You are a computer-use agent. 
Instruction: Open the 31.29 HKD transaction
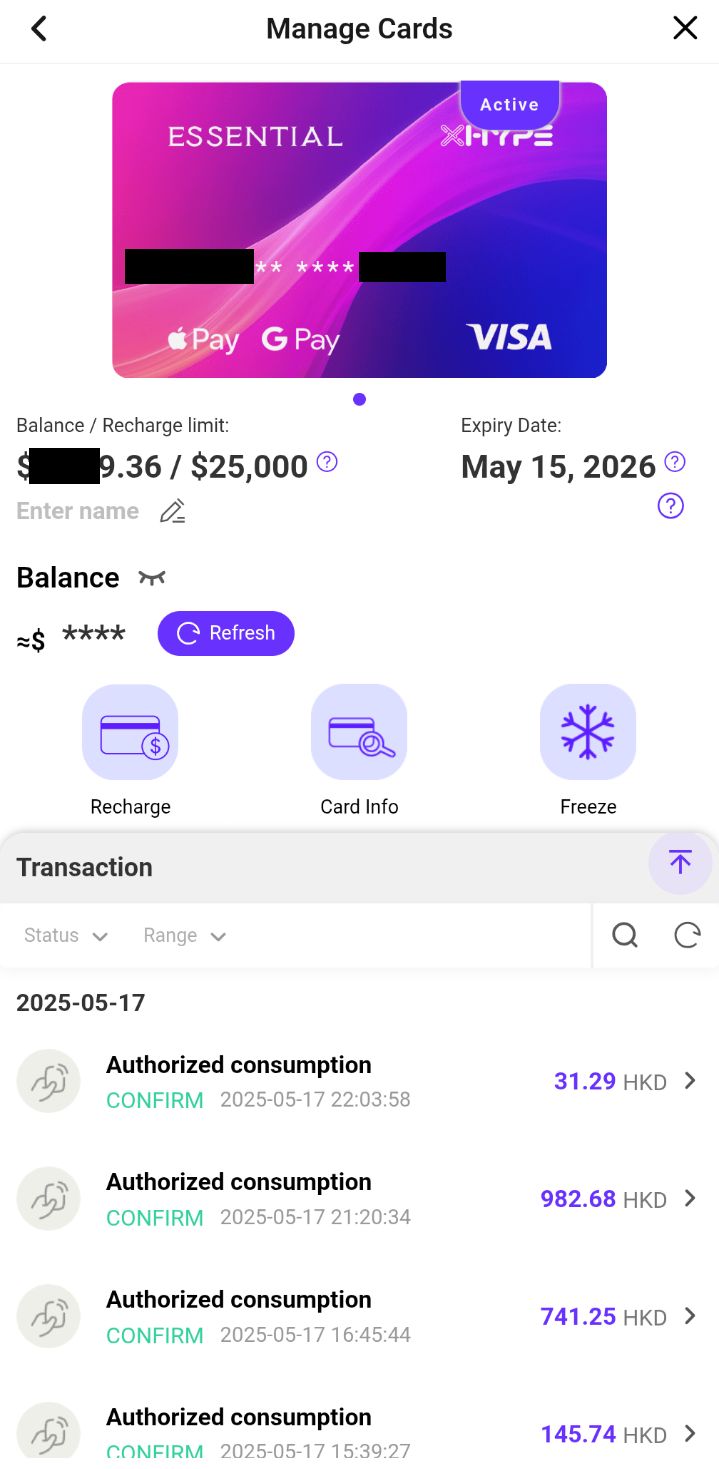click(x=359, y=1081)
